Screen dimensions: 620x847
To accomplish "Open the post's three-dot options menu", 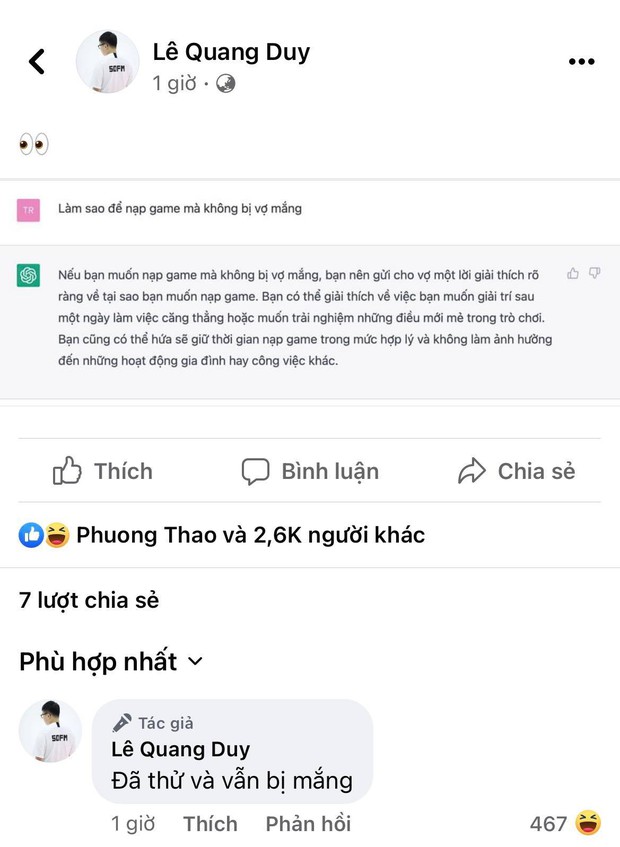I will pyautogui.click(x=581, y=62).
